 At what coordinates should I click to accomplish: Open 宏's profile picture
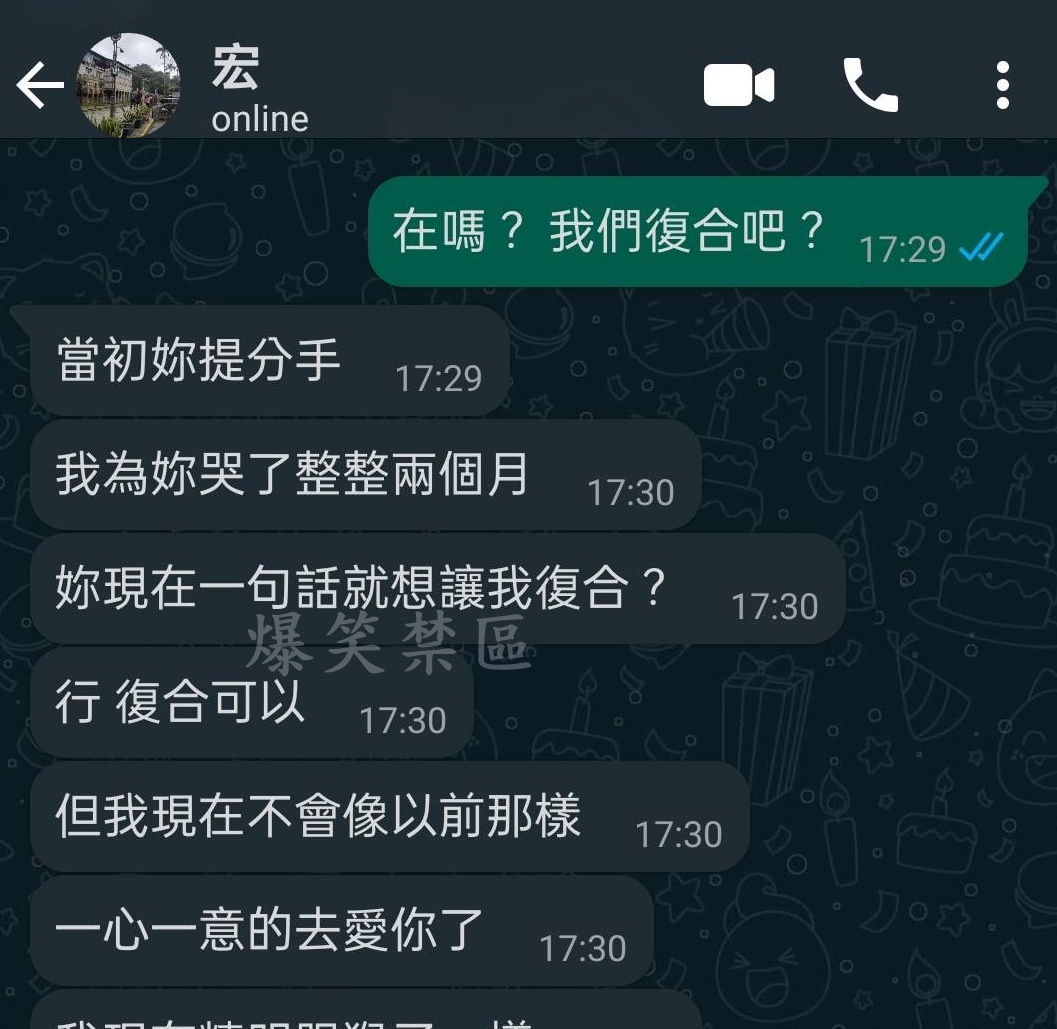[x=129, y=85]
